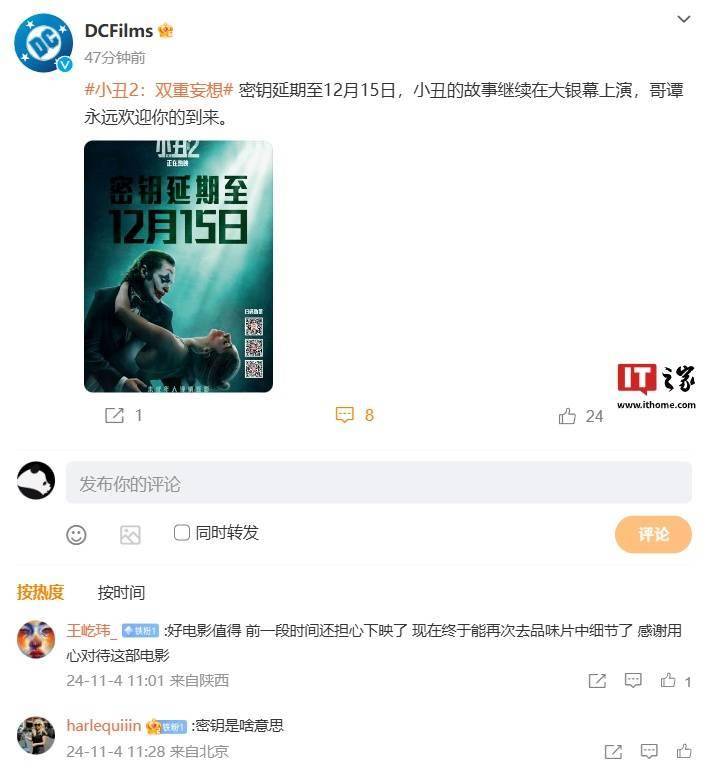Check the 同时转发 checkbox

coord(182,533)
